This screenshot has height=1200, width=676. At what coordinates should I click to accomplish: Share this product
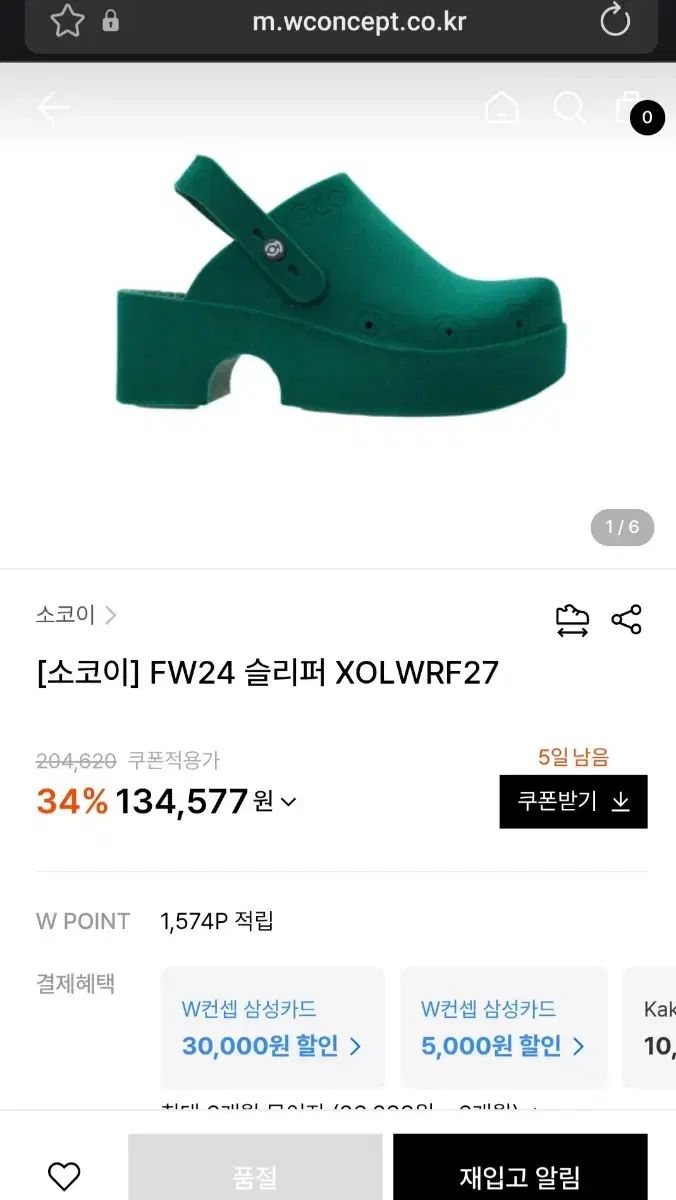pos(626,620)
